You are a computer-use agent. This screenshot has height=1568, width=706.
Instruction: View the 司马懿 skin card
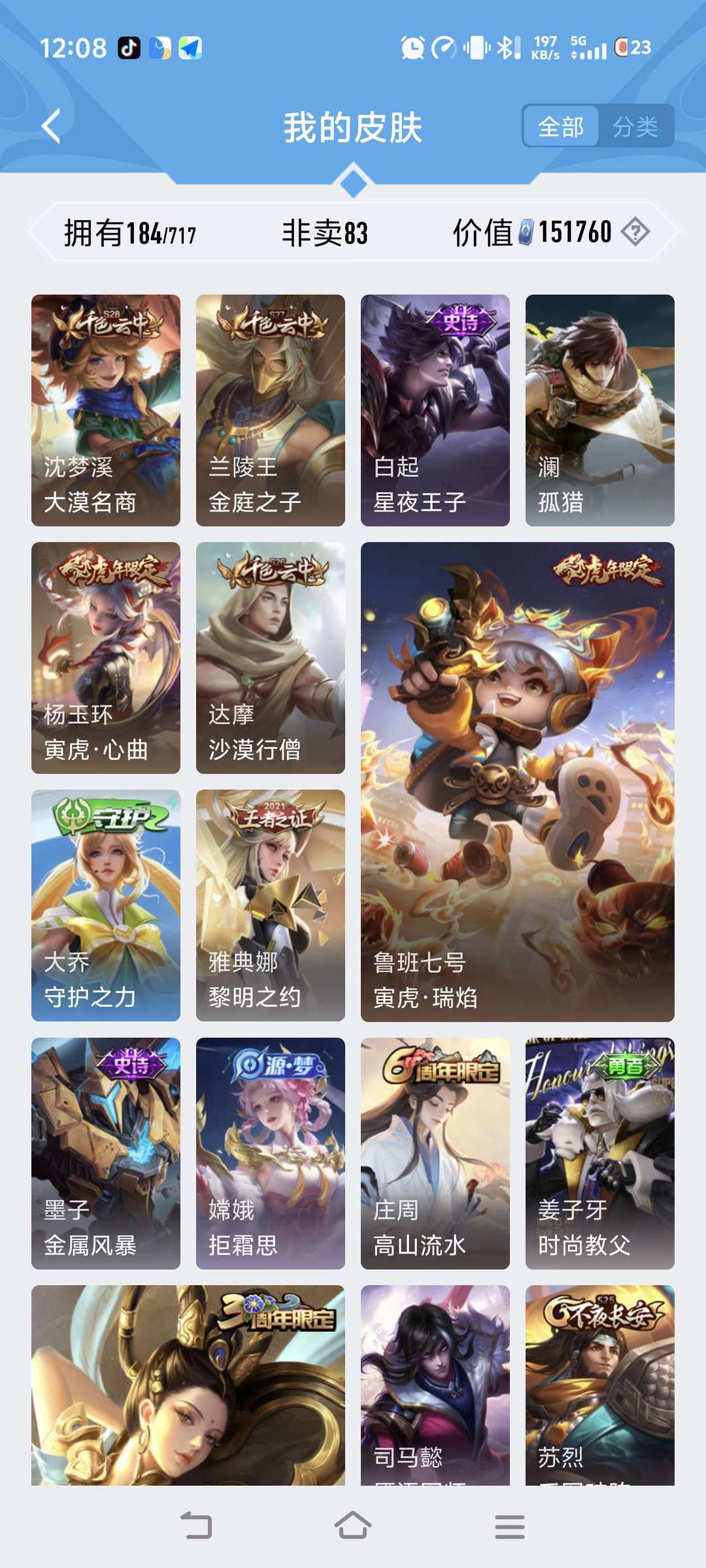tap(435, 1385)
